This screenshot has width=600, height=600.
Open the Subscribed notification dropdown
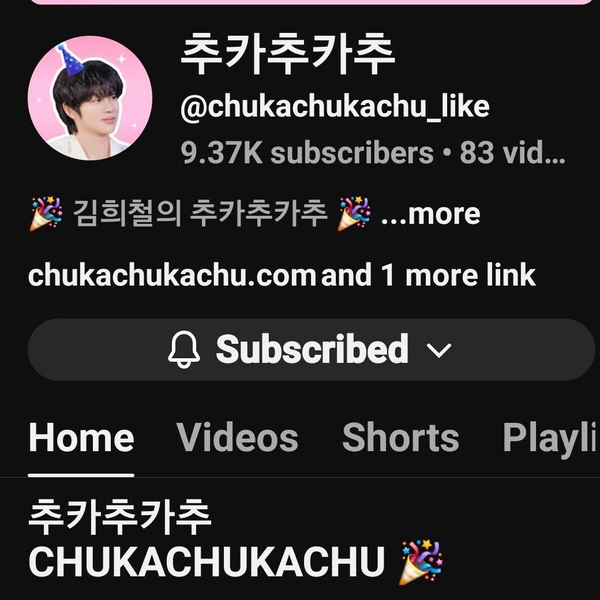(x=311, y=350)
